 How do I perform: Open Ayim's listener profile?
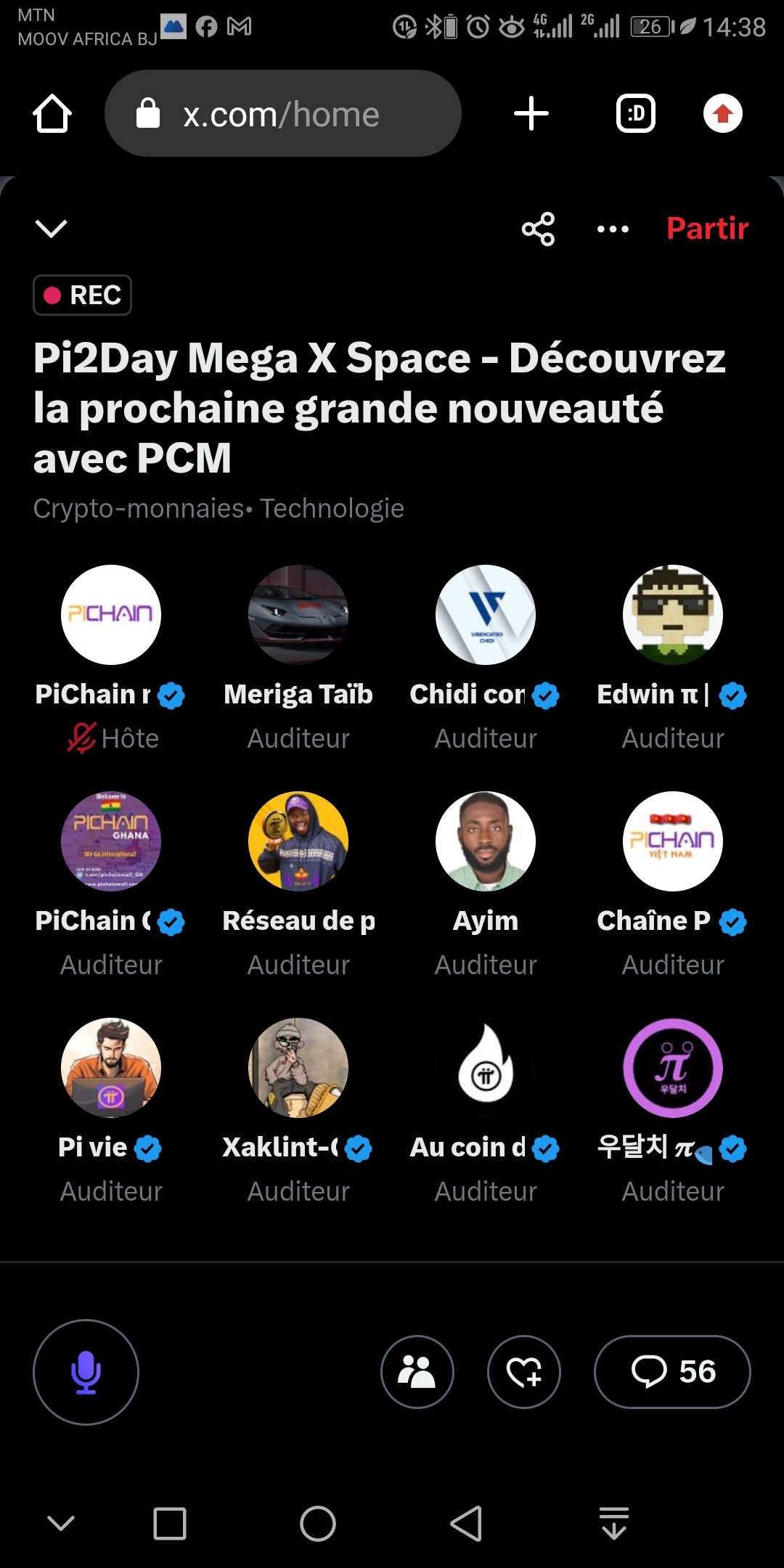click(486, 841)
